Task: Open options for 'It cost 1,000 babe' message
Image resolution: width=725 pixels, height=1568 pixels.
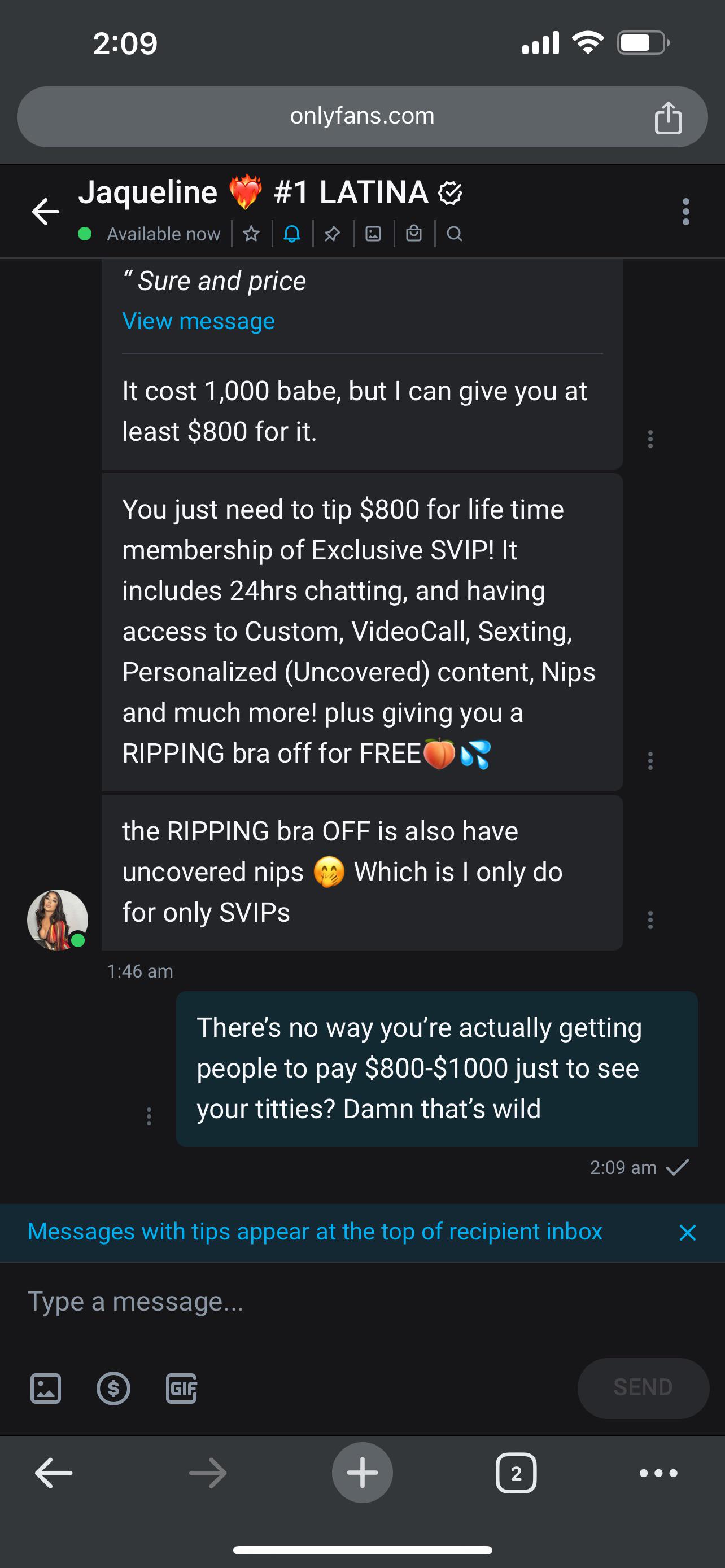Action: (650, 439)
